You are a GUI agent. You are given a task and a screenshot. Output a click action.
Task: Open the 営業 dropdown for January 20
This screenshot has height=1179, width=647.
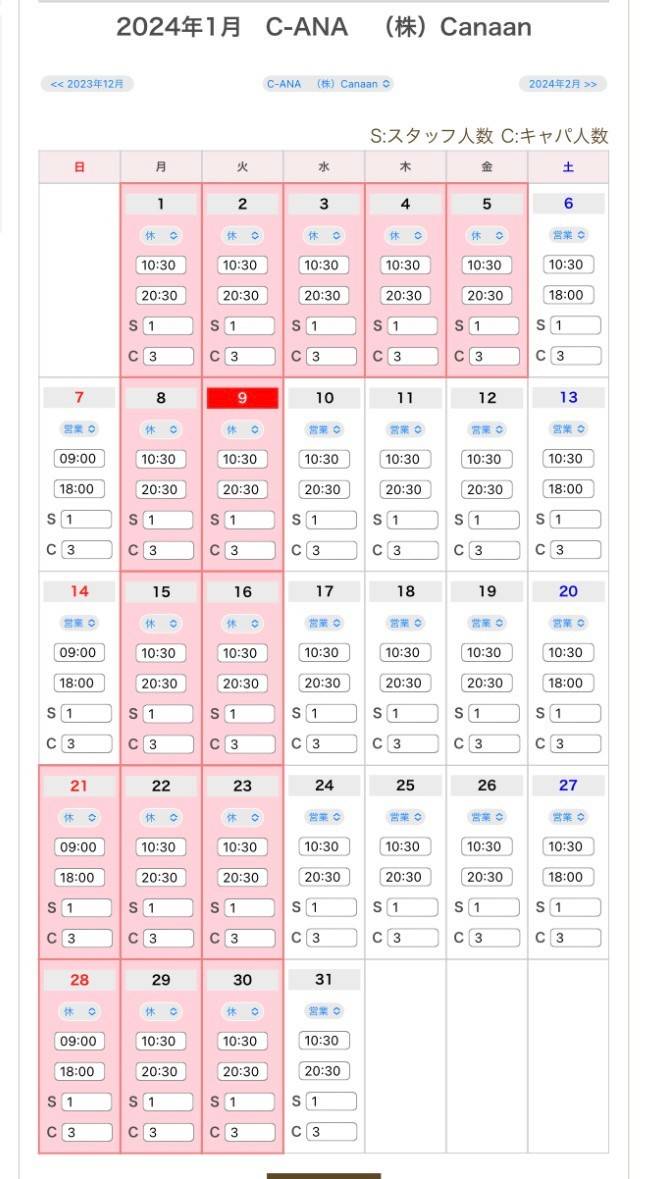pos(568,623)
